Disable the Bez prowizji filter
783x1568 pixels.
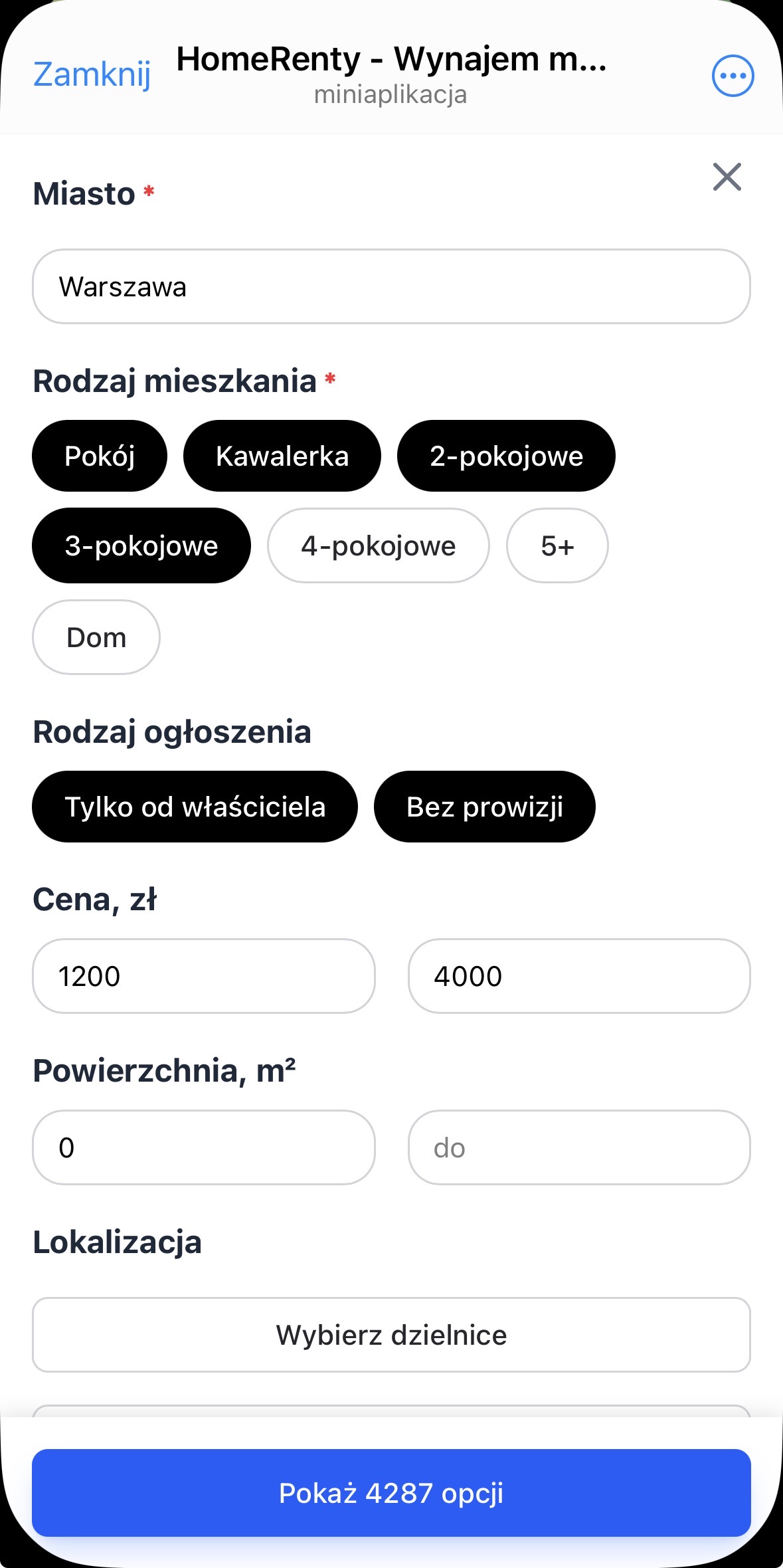pos(484,806)
